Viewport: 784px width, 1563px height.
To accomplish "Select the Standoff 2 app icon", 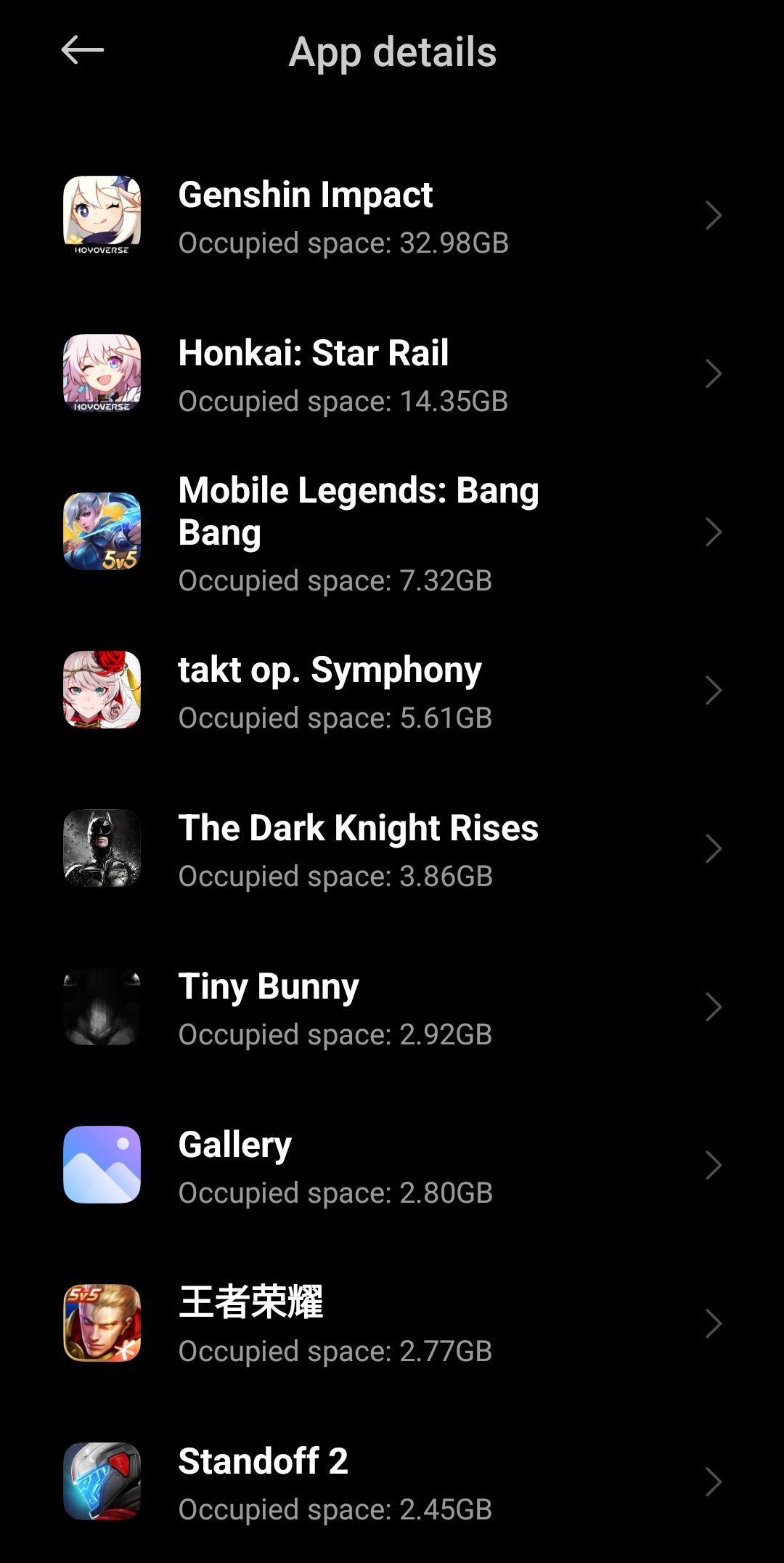I will (102, 1481).
